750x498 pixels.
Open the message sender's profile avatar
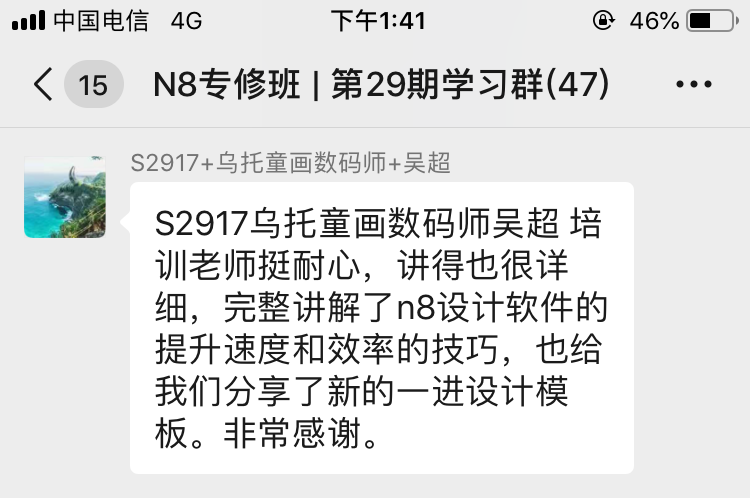(x=65, y=197)
